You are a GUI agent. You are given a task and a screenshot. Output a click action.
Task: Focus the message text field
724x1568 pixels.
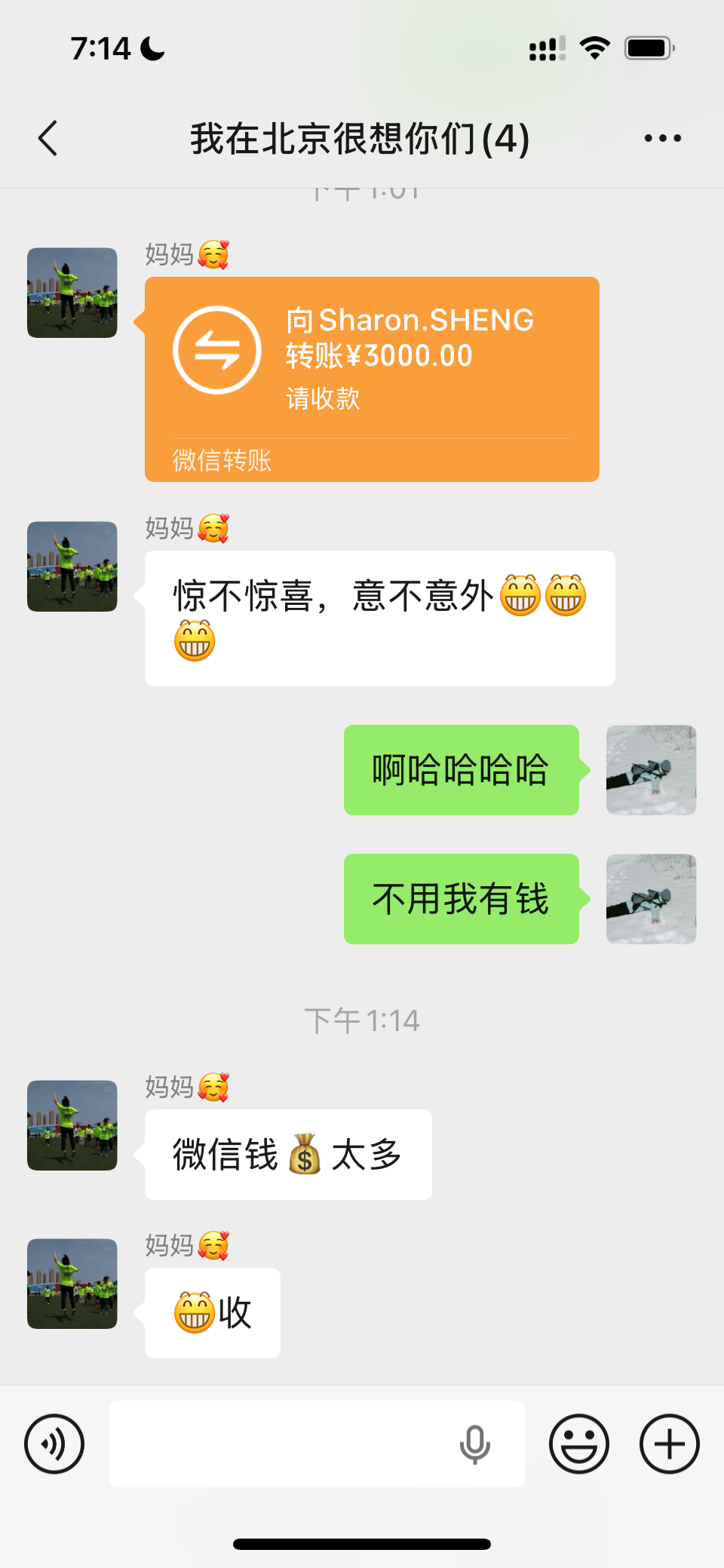coord(279,1444)
